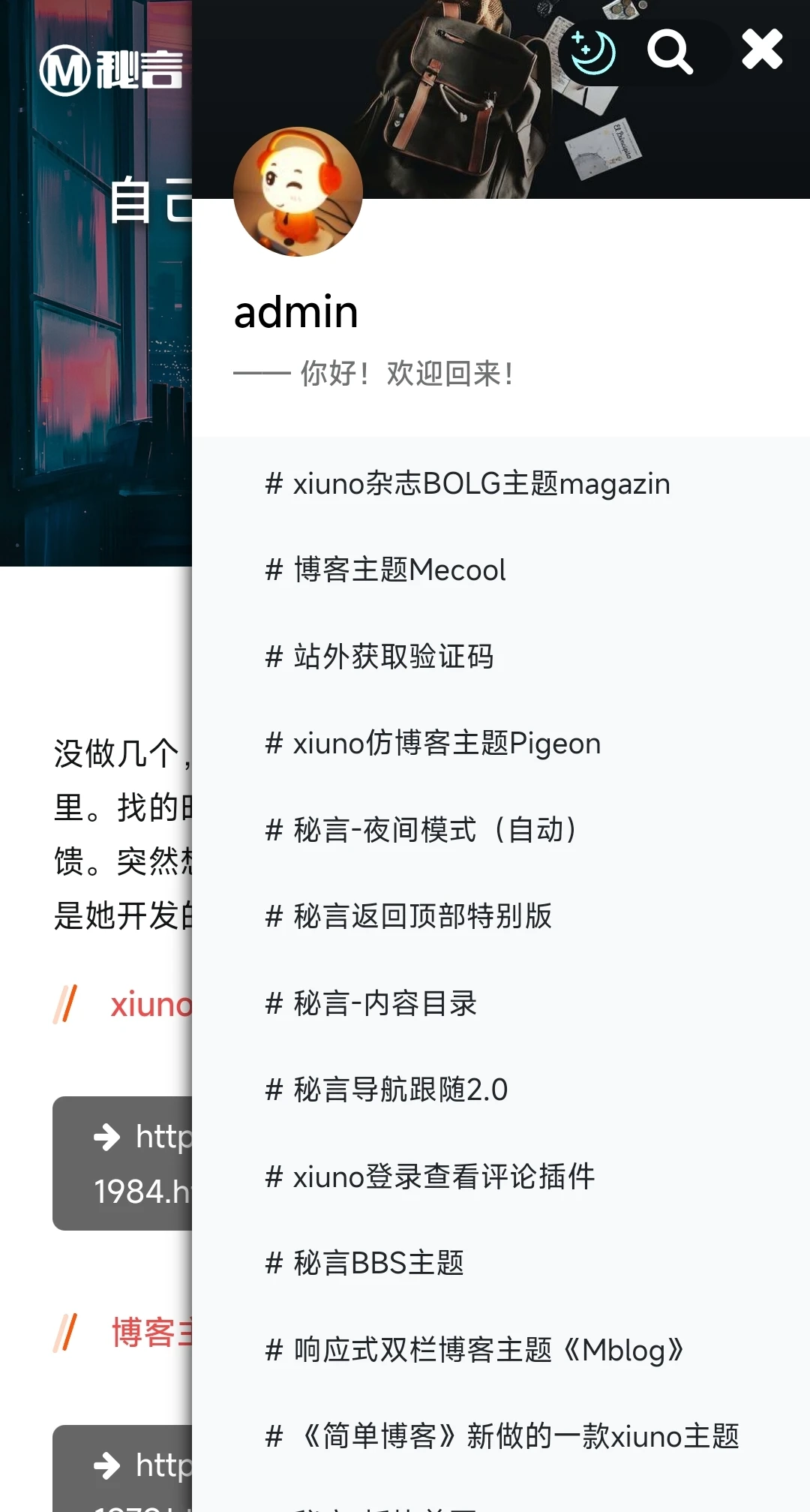Open the 秘言BBS主题 entry
810x1512 pixels.
tap(364, 1263)
